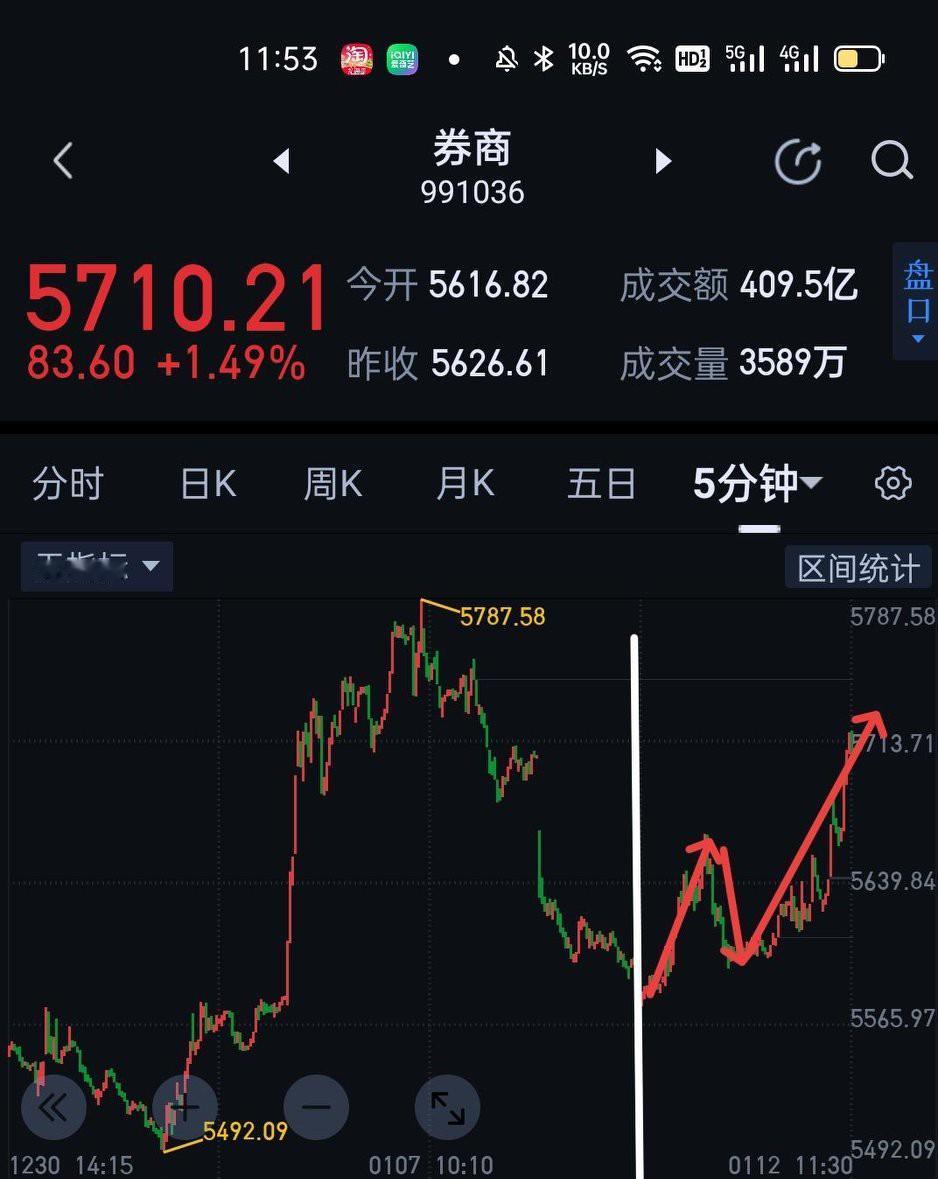Open search via the magnifier icon
Screen dimensions: 938x1179
890,161
